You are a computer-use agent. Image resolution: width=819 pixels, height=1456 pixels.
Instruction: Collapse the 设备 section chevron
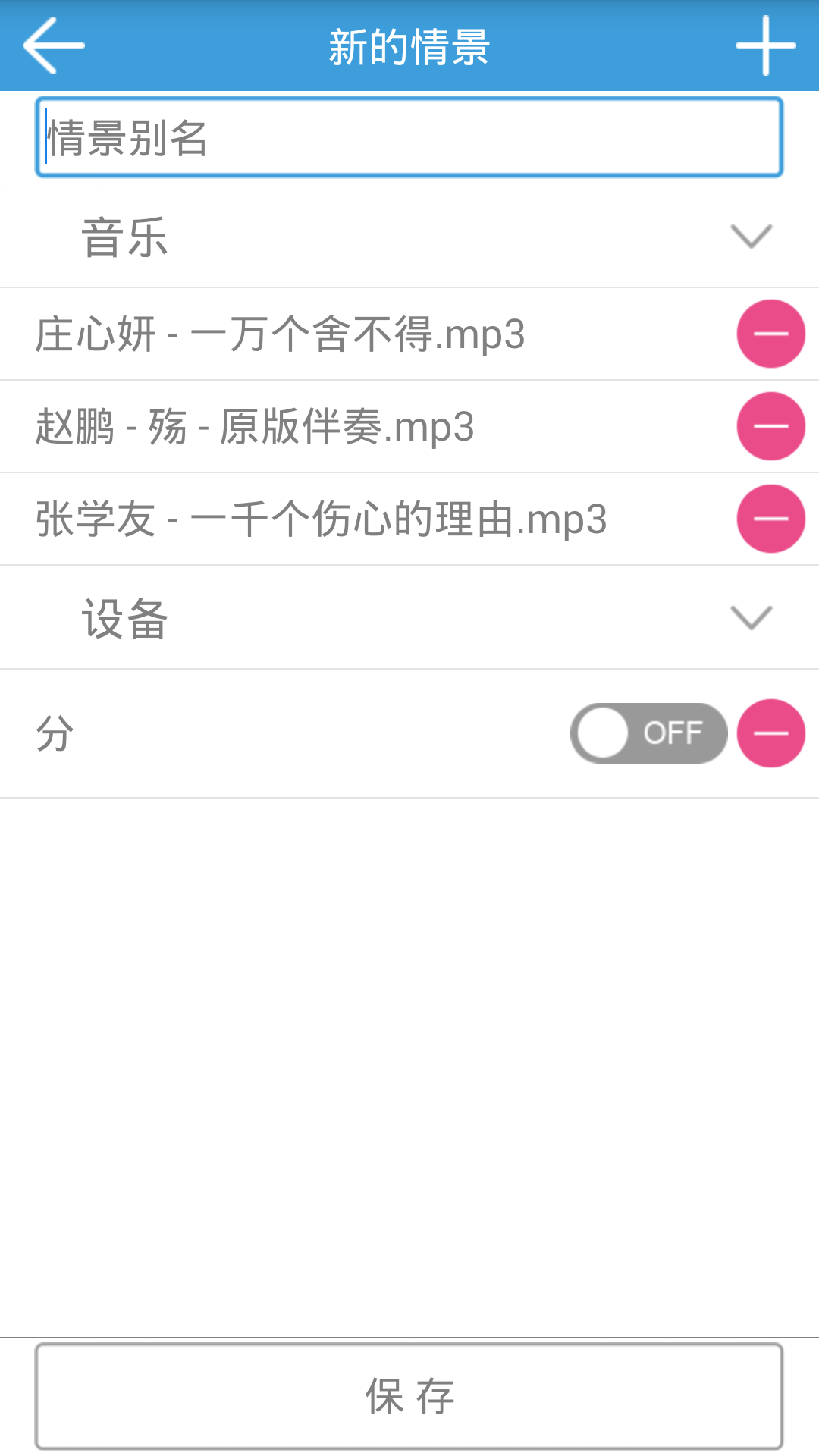tap(751, 617)
